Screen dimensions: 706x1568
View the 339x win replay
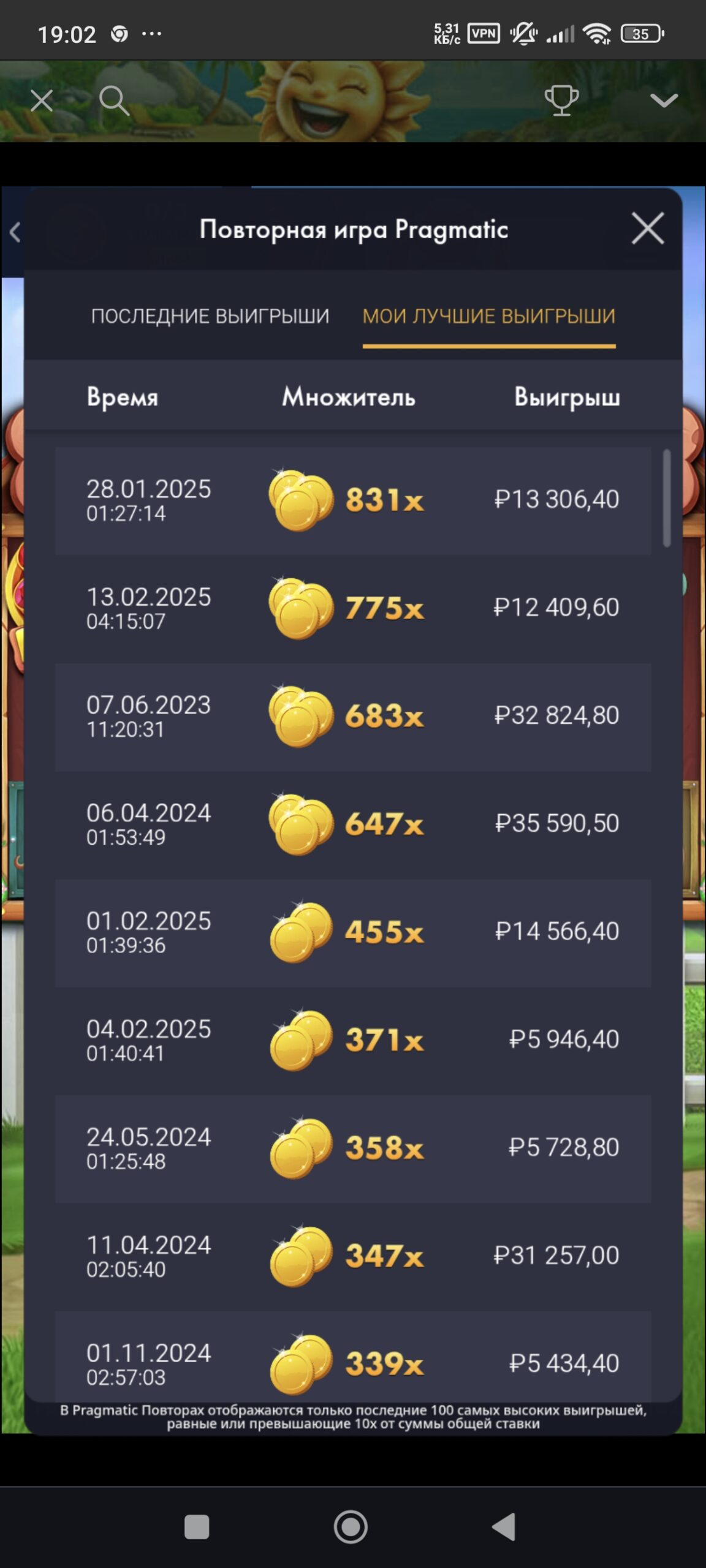point(353,1361)
